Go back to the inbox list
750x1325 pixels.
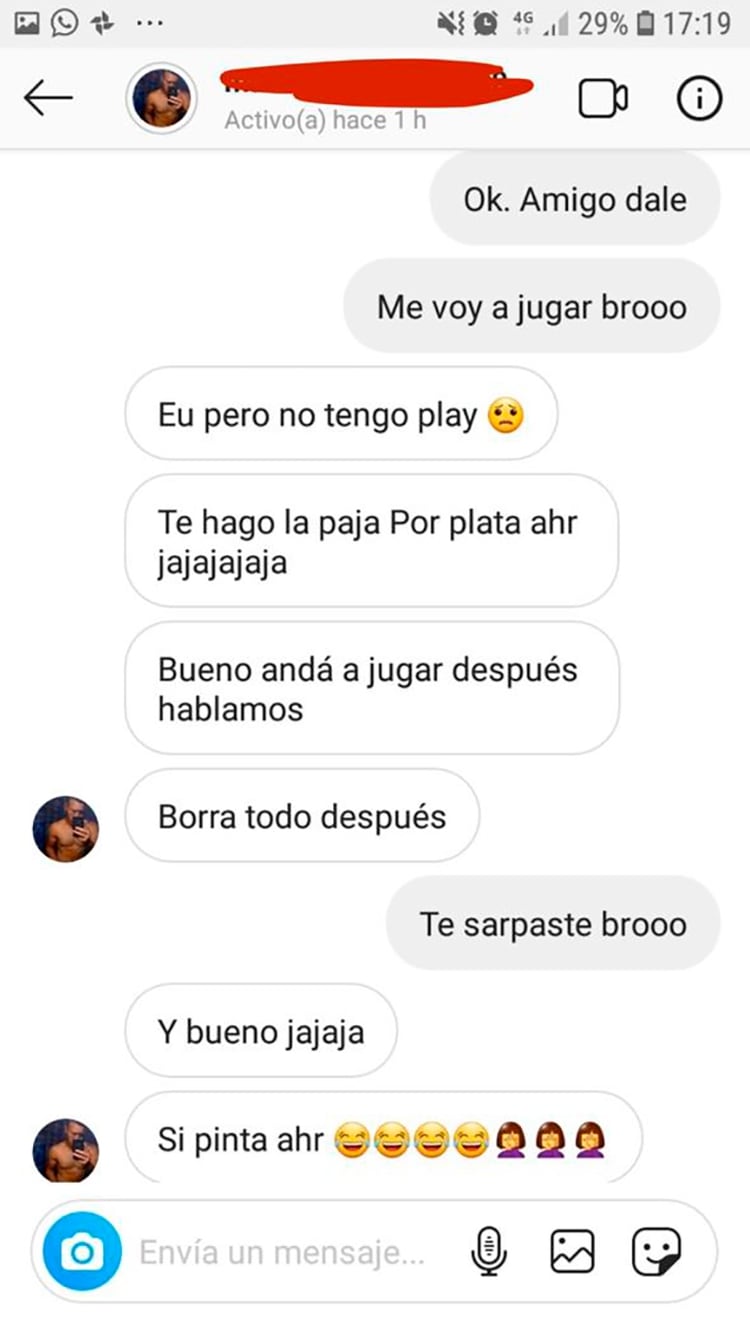point(48,98)
